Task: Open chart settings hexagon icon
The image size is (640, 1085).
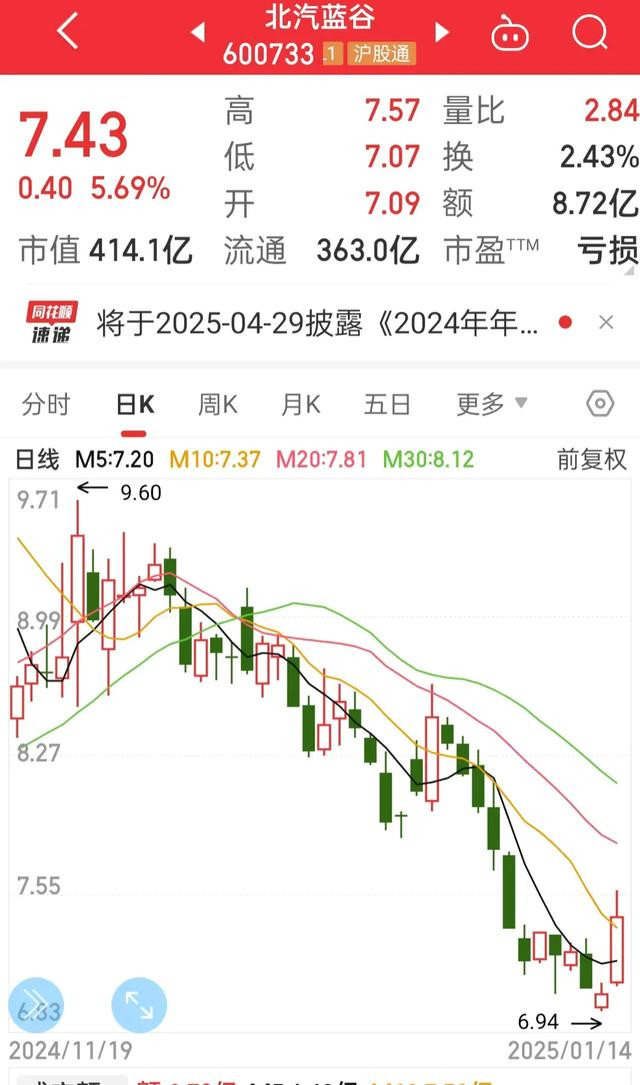Action: (x=599, y=404)
